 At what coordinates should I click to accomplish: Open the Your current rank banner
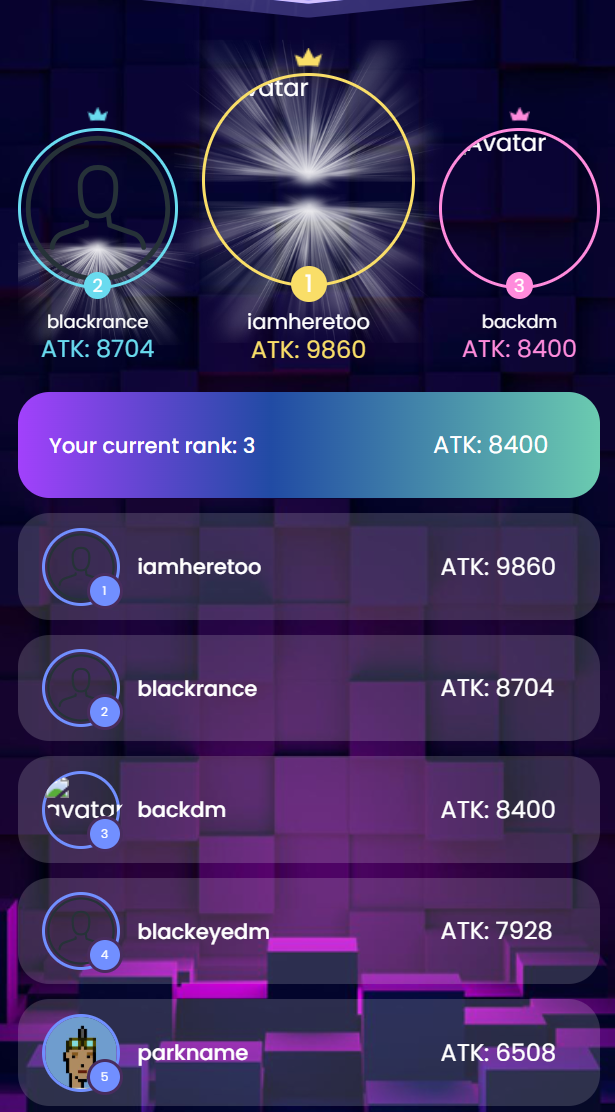(x=308, y=445)
